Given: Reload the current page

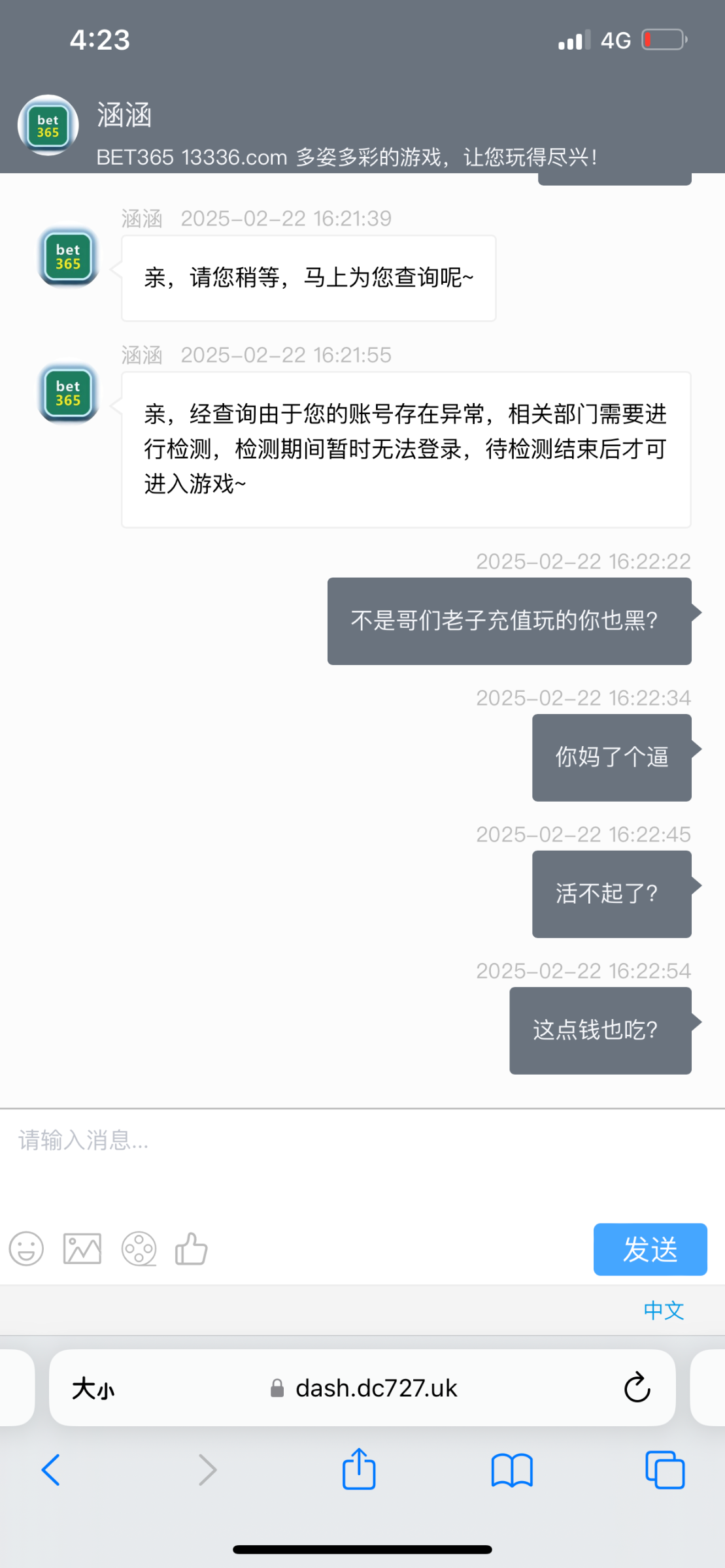Looking at the screenshot, I should [x=637, y=1388].
